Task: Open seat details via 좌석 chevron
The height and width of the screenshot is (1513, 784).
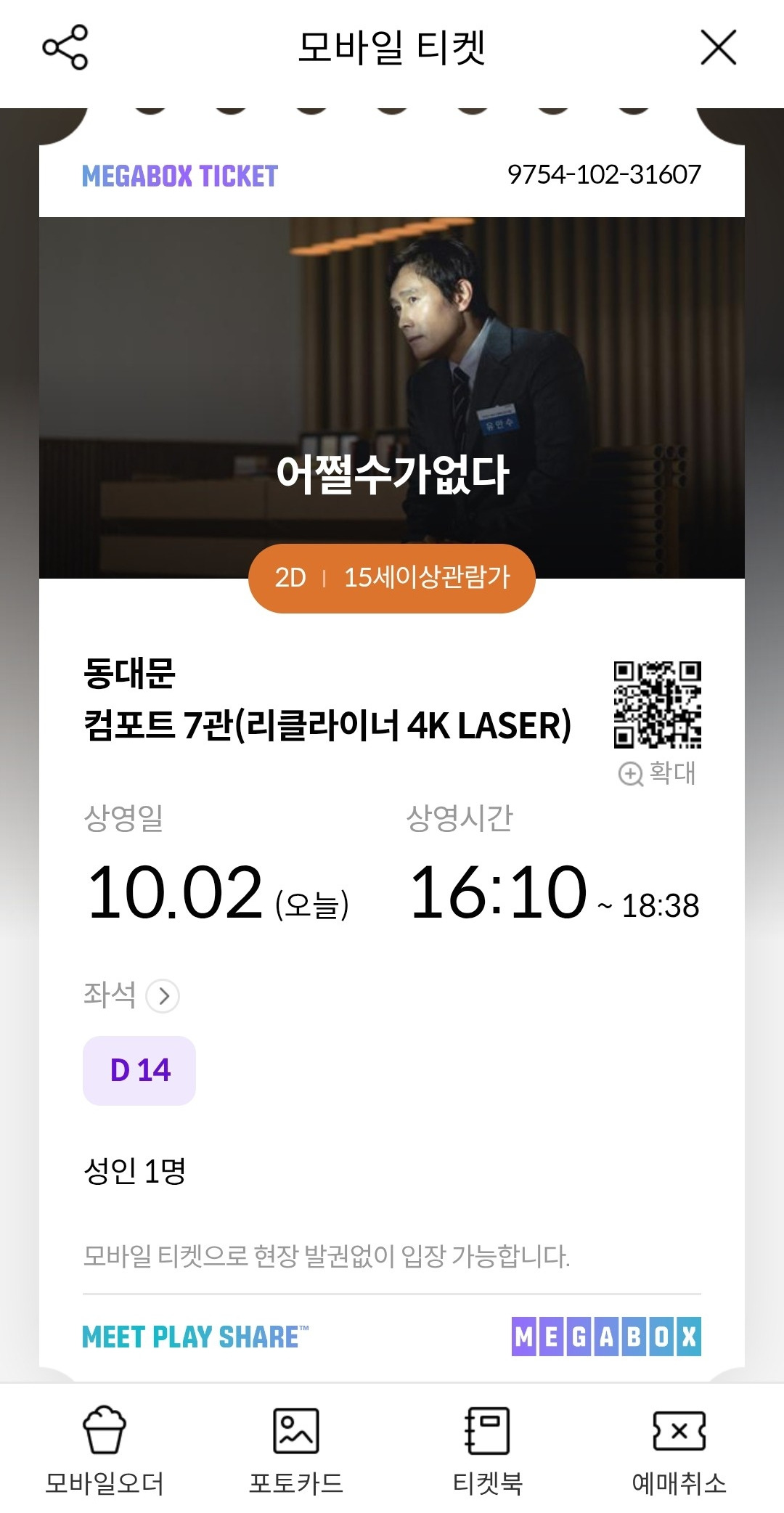Action: click(x=163, y=996)
